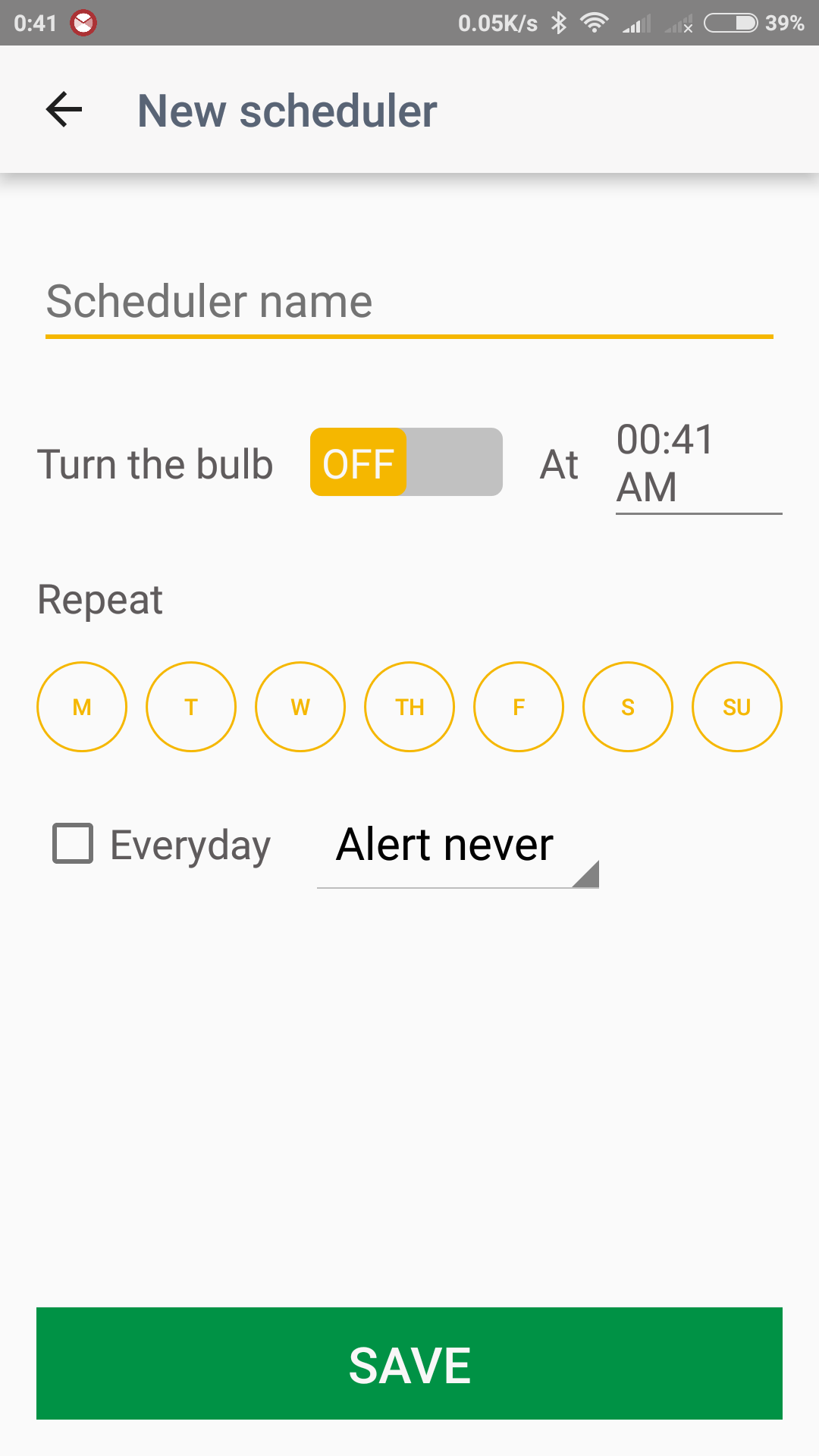Go back using the back arrow
This screenshot has height=1456, width=819.
64,110
